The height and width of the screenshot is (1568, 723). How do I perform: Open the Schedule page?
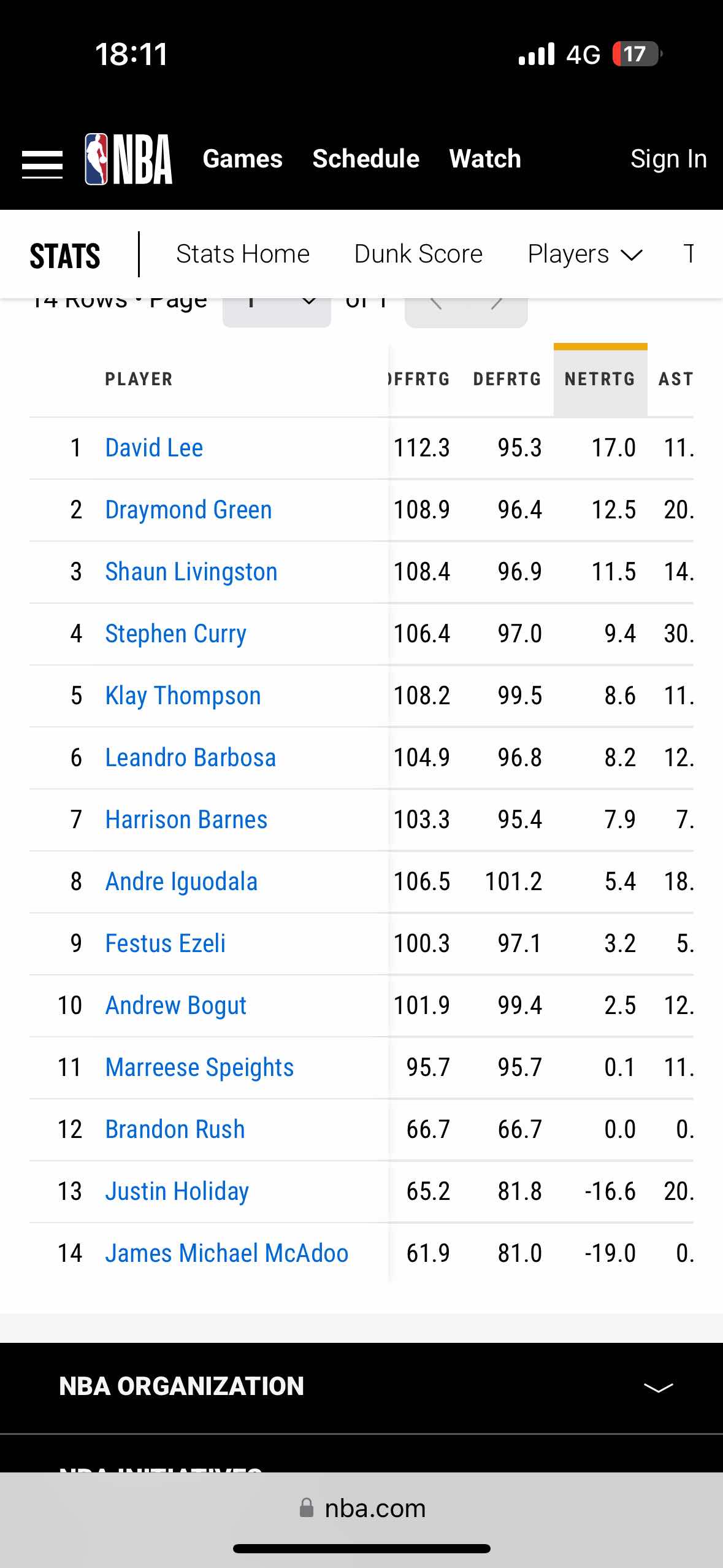[366, 159]
